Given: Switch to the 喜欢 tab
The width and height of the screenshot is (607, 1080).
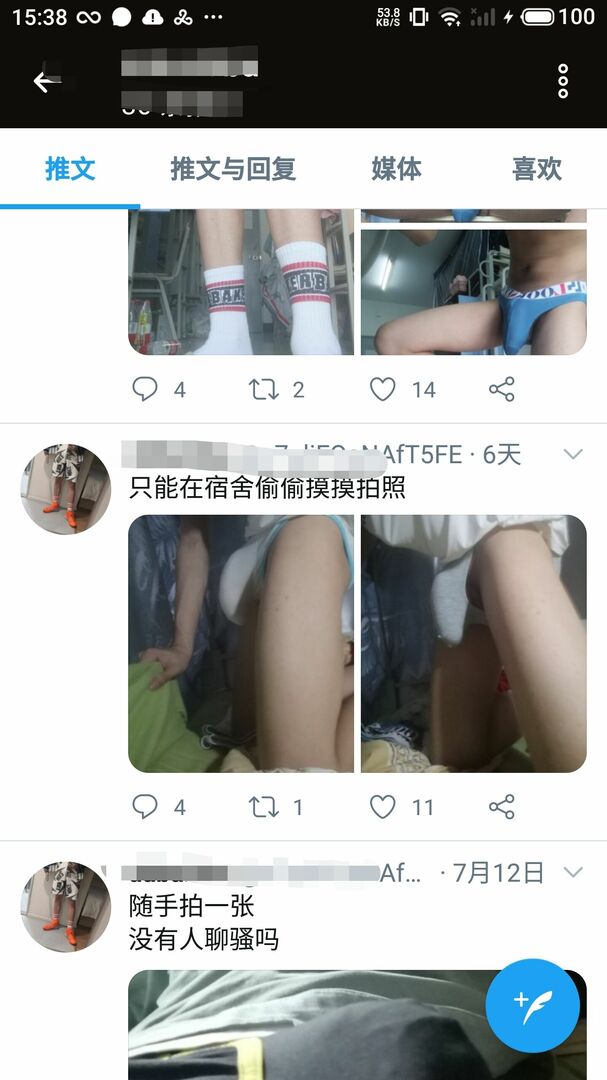Looking at the screenshot, I should (x=537, y=169).
